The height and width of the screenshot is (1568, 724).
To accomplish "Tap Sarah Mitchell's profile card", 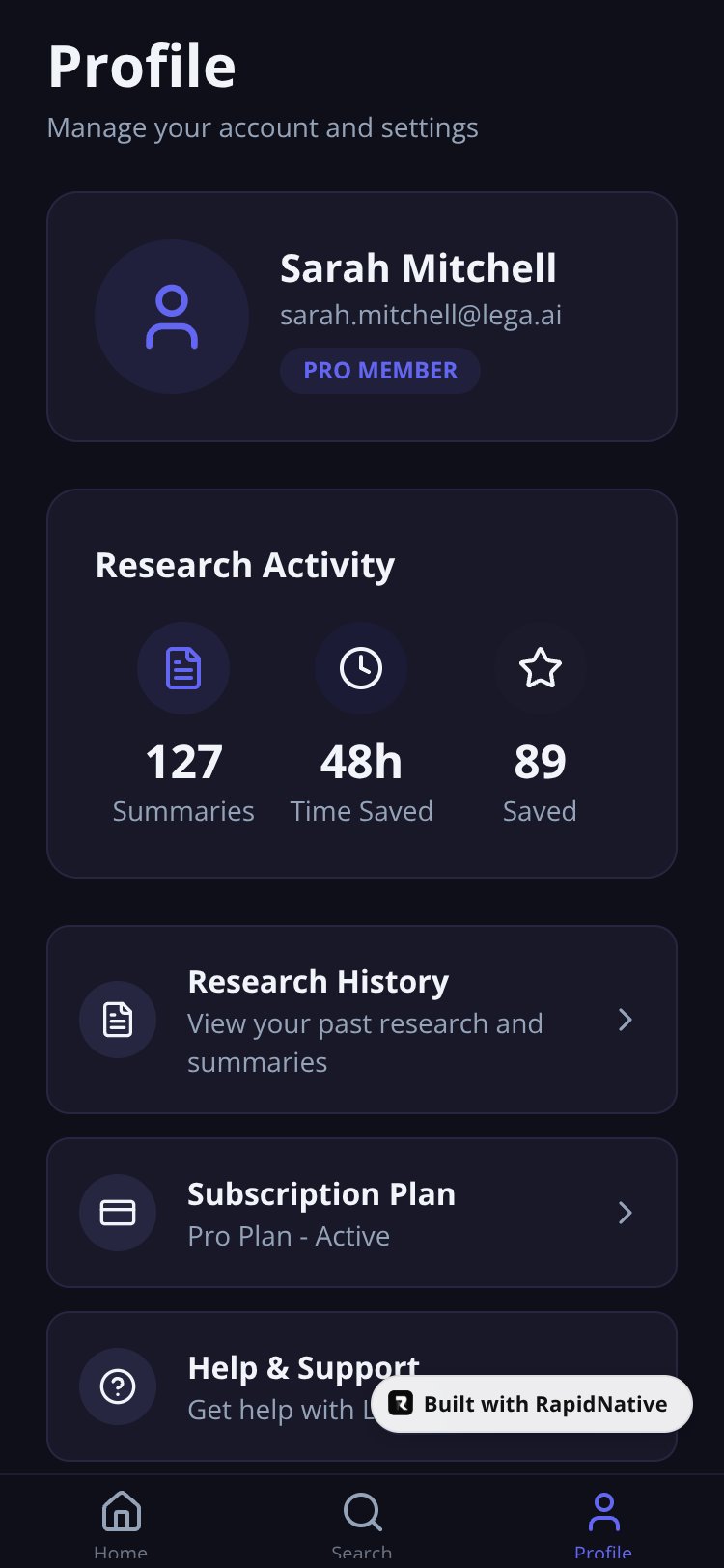I will click(x=362, y=317).
